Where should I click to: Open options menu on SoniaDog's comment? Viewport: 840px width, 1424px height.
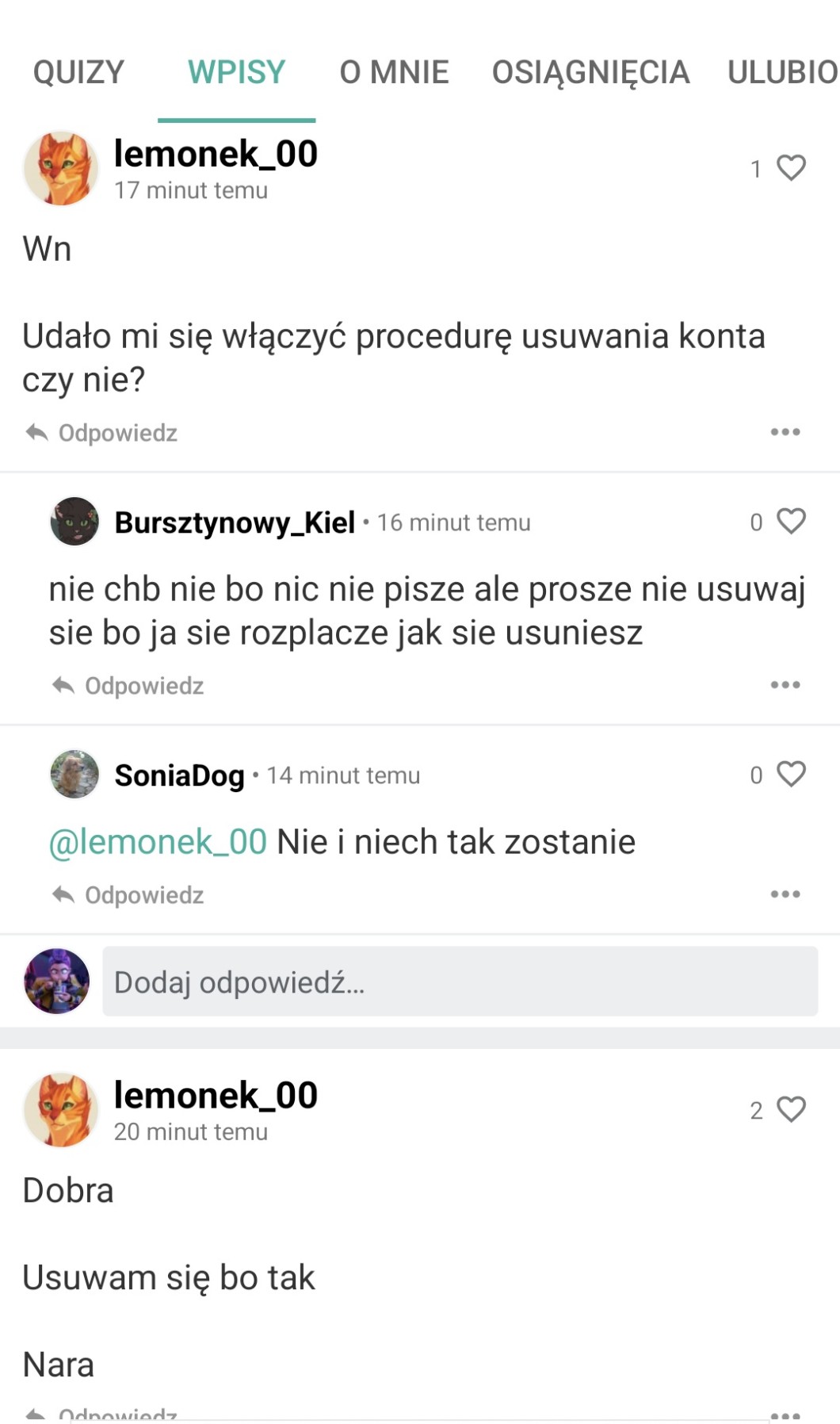pos(785,894)
